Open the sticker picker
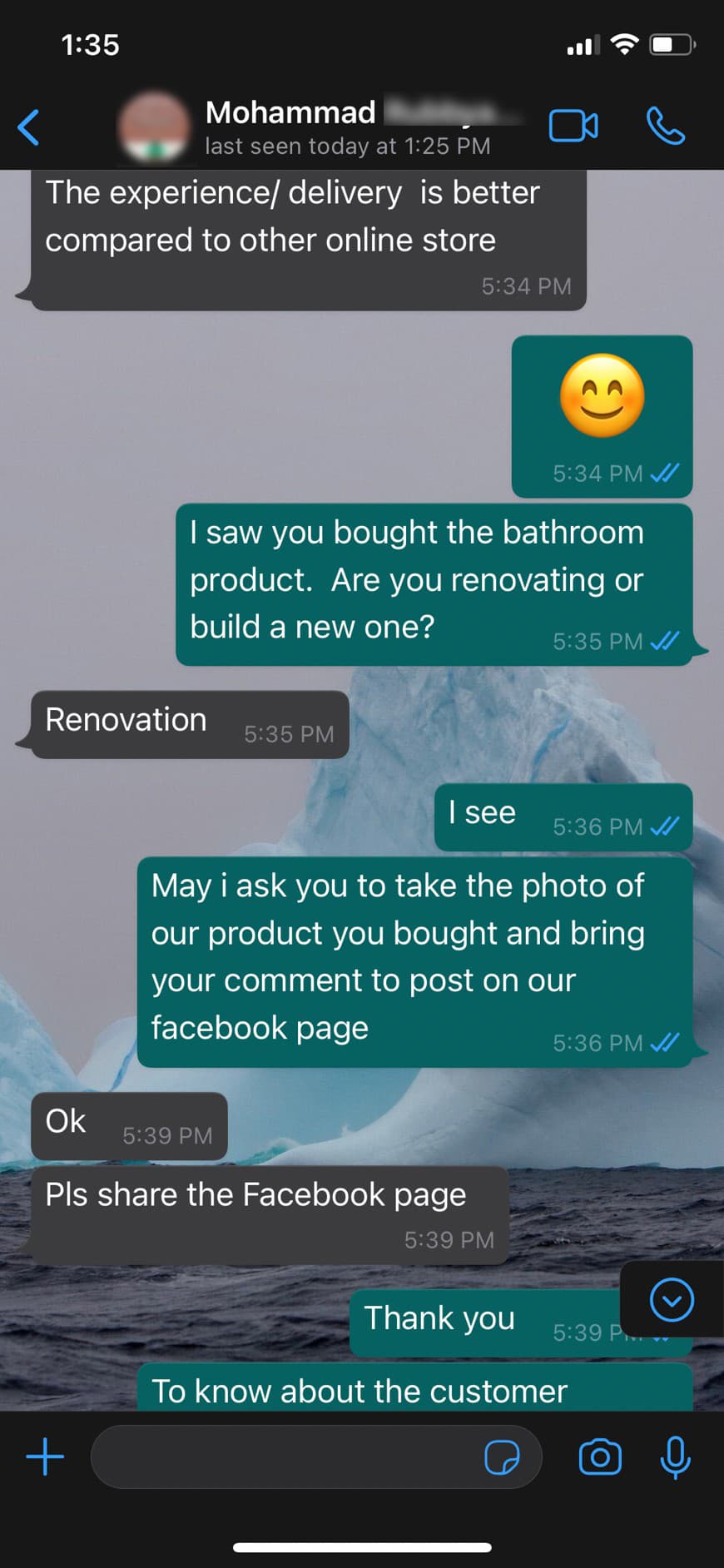724x1568 pixels. coord(502,1458)
